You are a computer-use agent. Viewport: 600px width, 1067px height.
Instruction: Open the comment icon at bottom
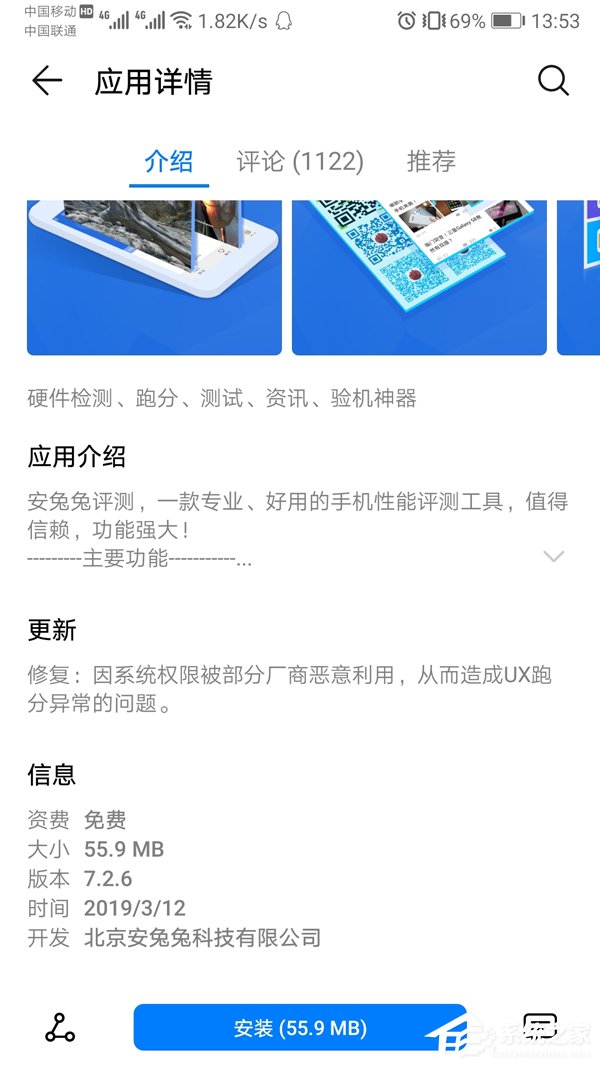pyautogui.click(x=540, y=1025)
